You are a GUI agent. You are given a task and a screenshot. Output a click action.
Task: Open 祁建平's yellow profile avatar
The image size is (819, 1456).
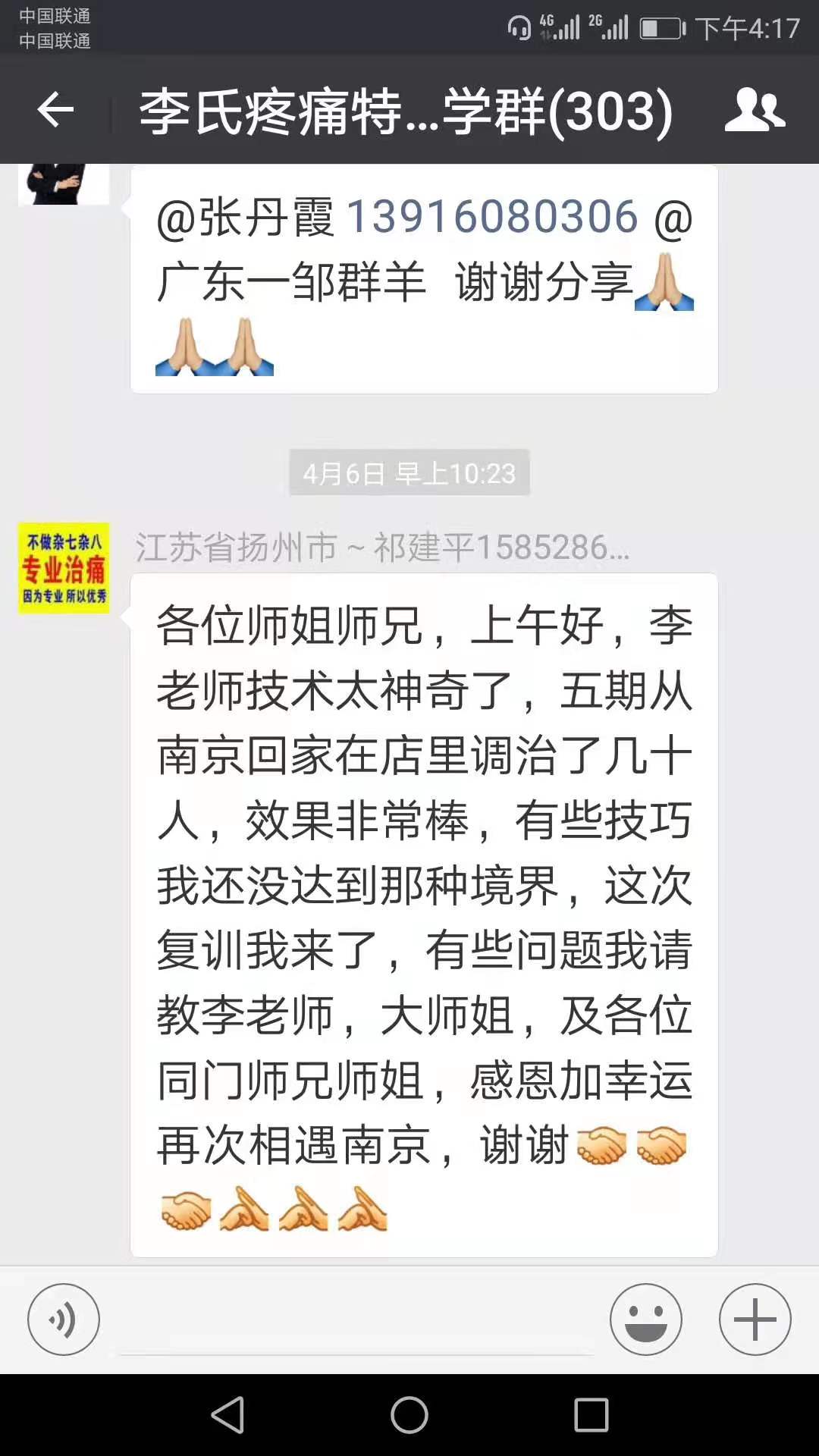pos(64,569)
